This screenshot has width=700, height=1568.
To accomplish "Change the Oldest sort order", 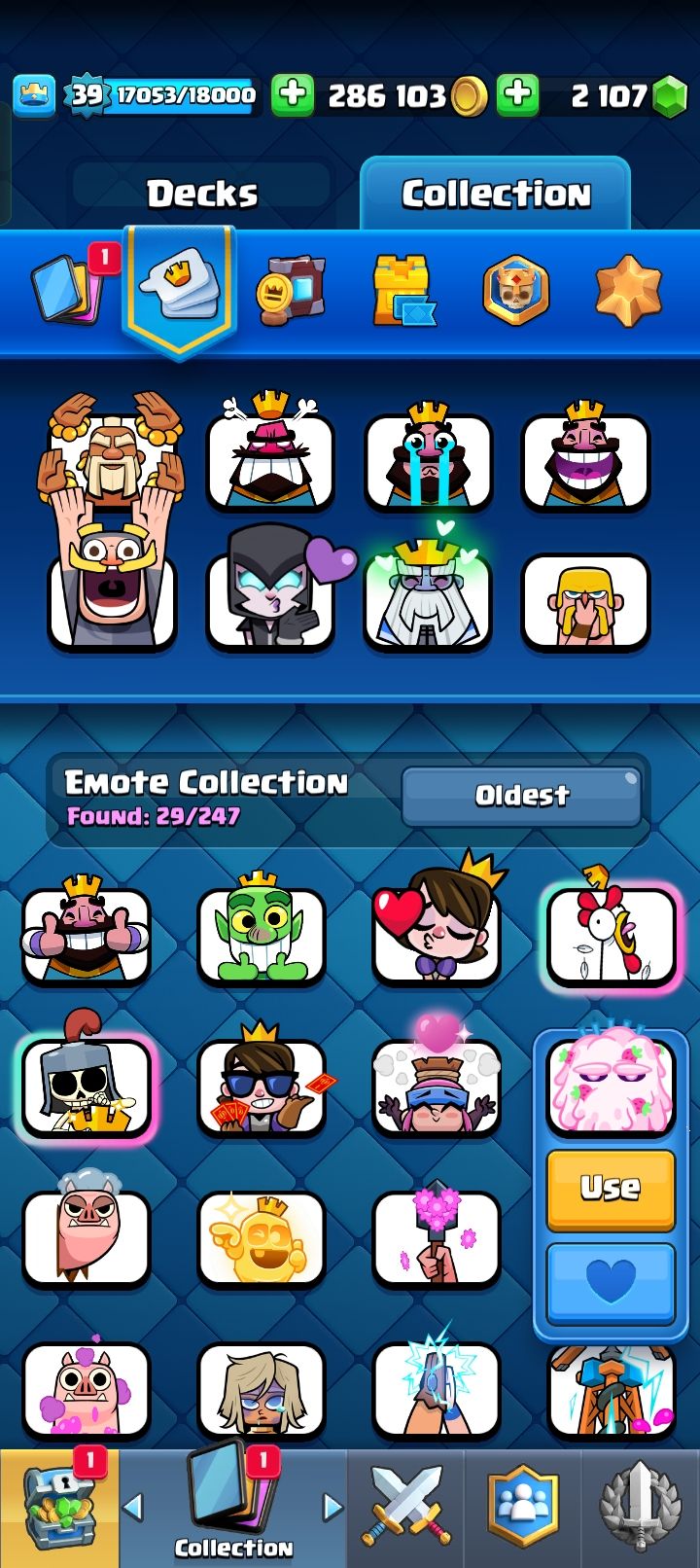I will [x=521, y=796].
